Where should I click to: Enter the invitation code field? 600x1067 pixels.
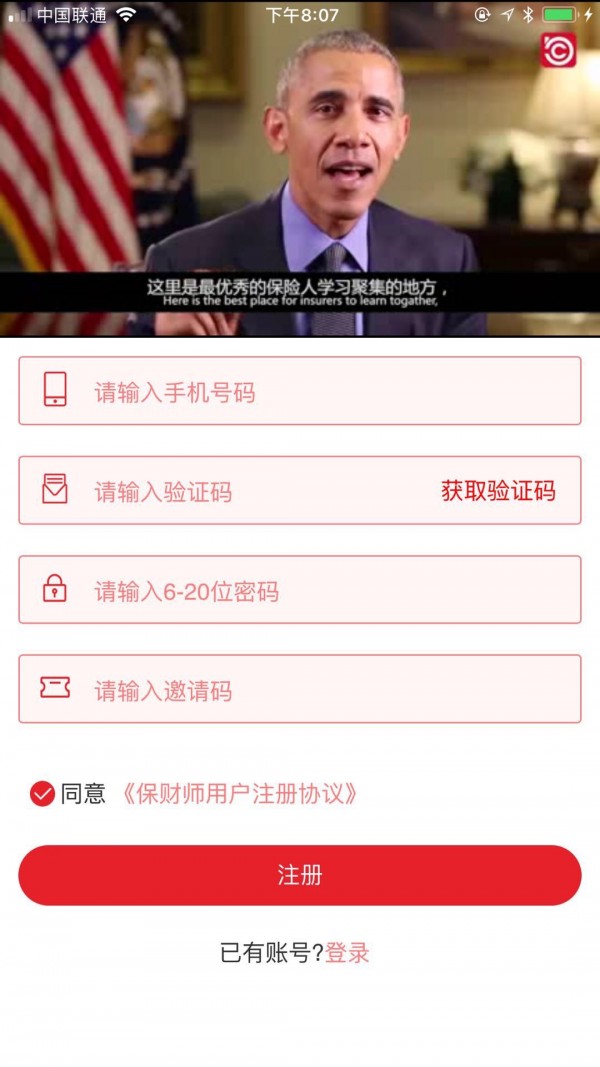click(300, 690)
